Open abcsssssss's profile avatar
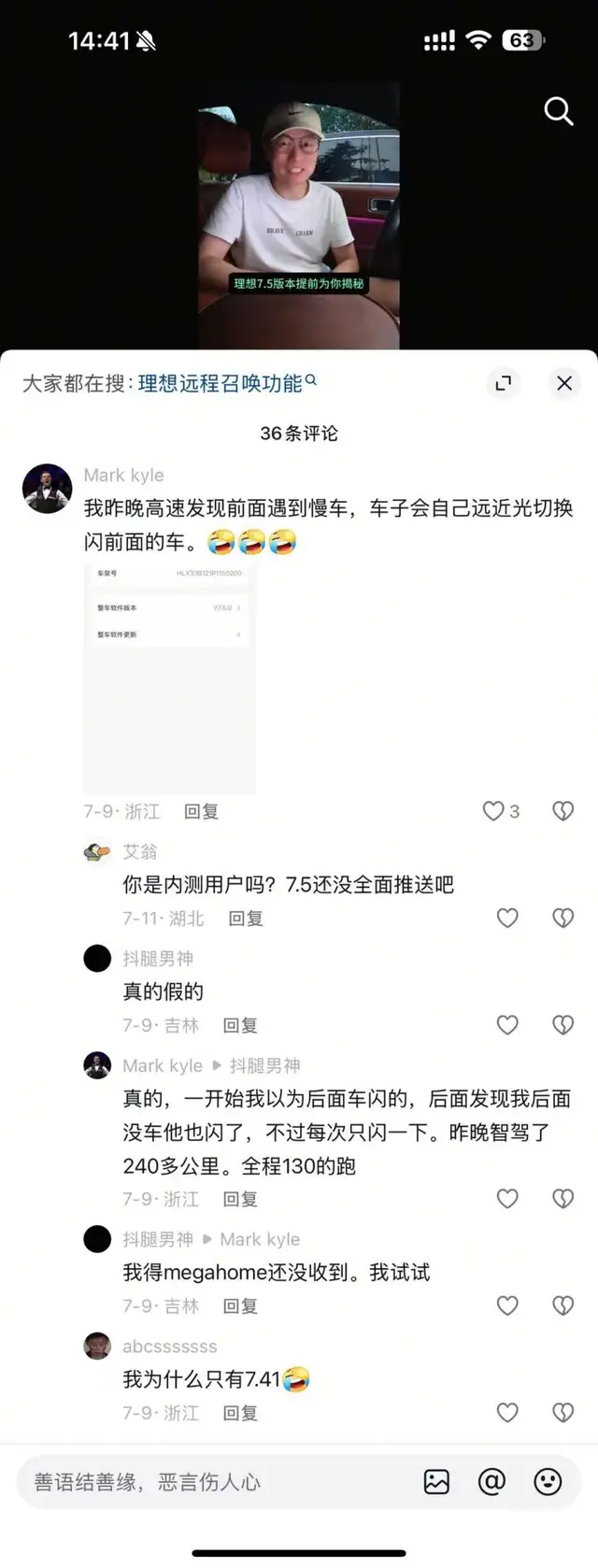 coord(97,1346)
